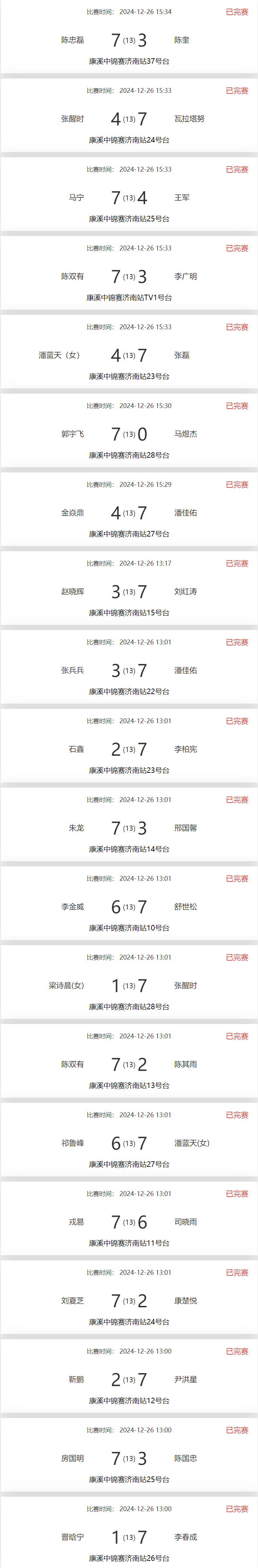The width and height of the screenshot is (258, 1568).
Task: Select the match 李金威 vs 舒世松
Action: [129, 907]
